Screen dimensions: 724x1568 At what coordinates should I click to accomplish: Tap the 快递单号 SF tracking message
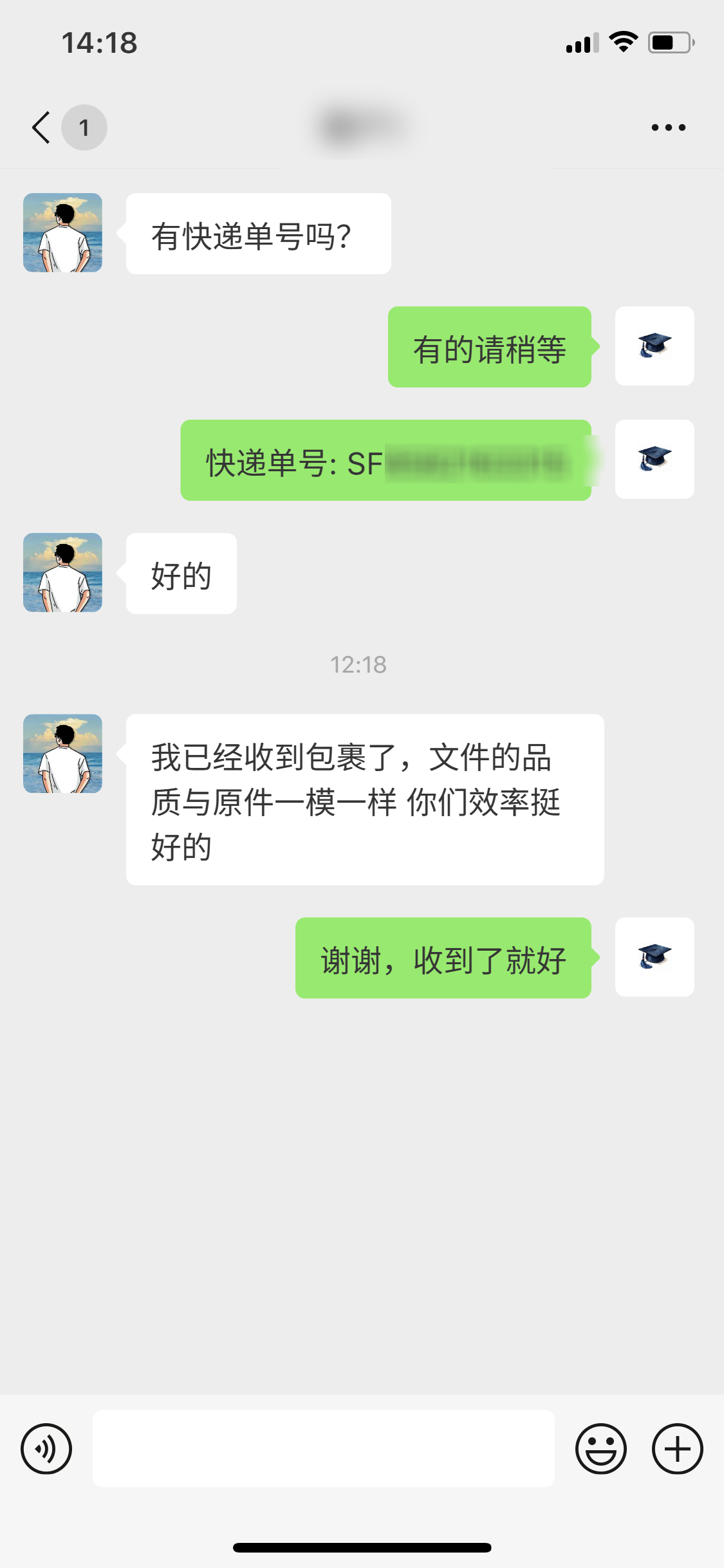386,460
